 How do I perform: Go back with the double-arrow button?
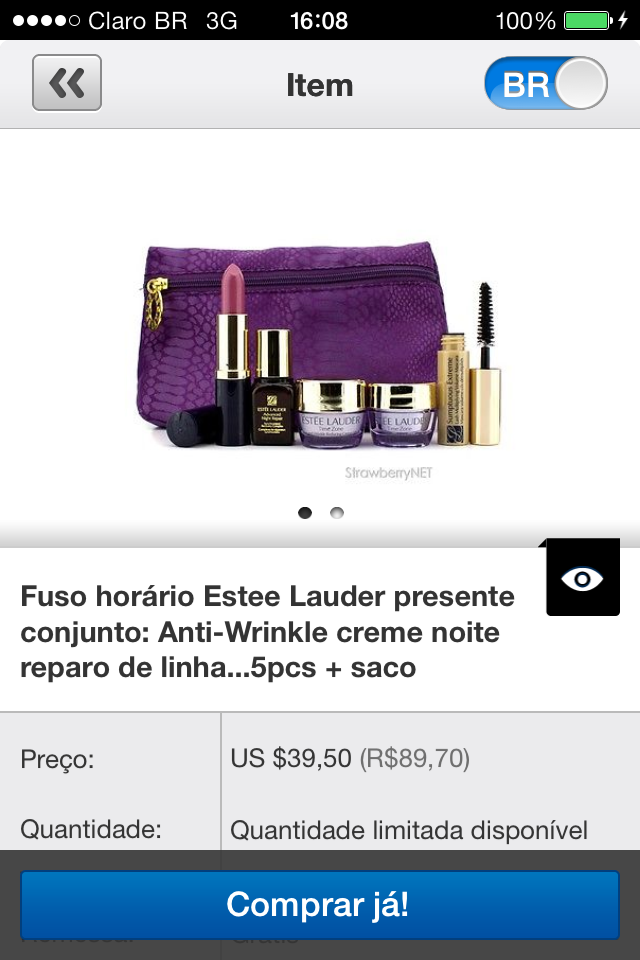coord(67,83)
